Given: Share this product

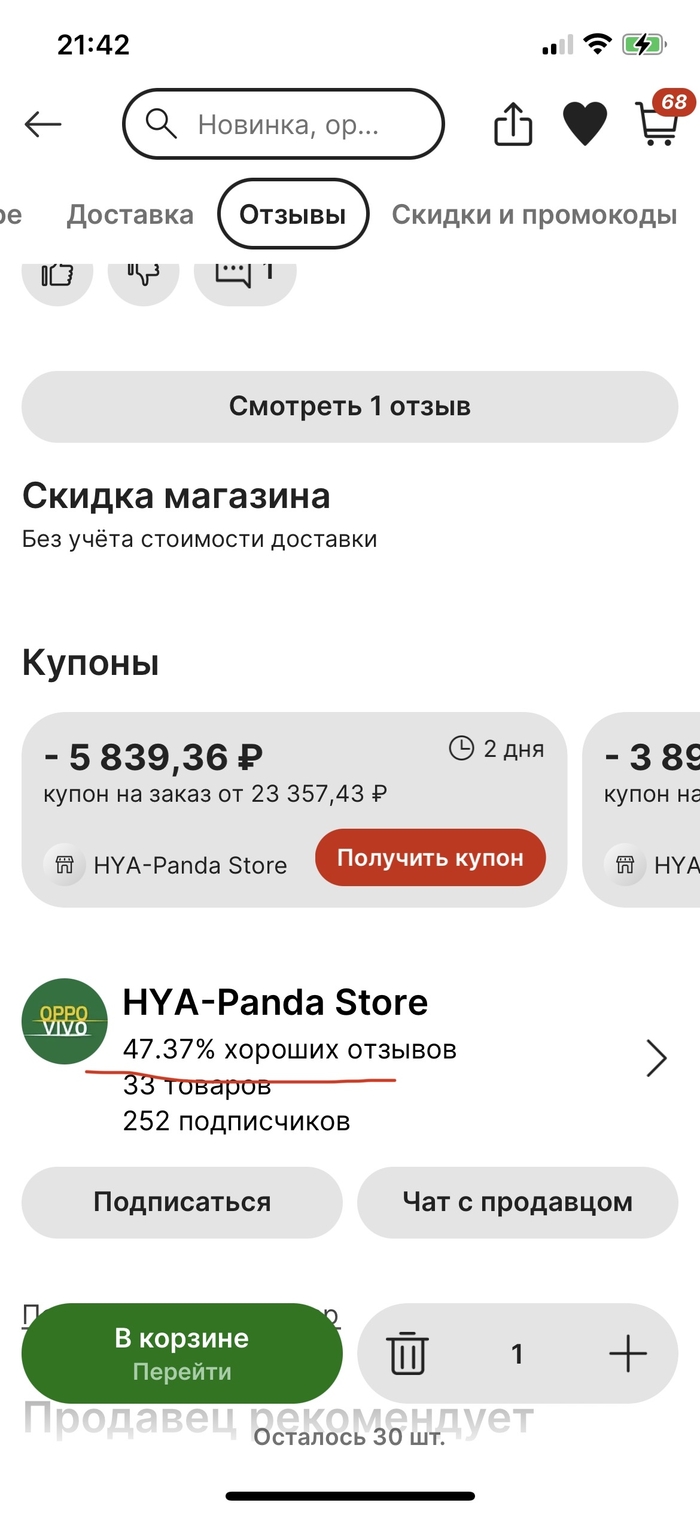Looking at the screenshot, I should (513, 125).
